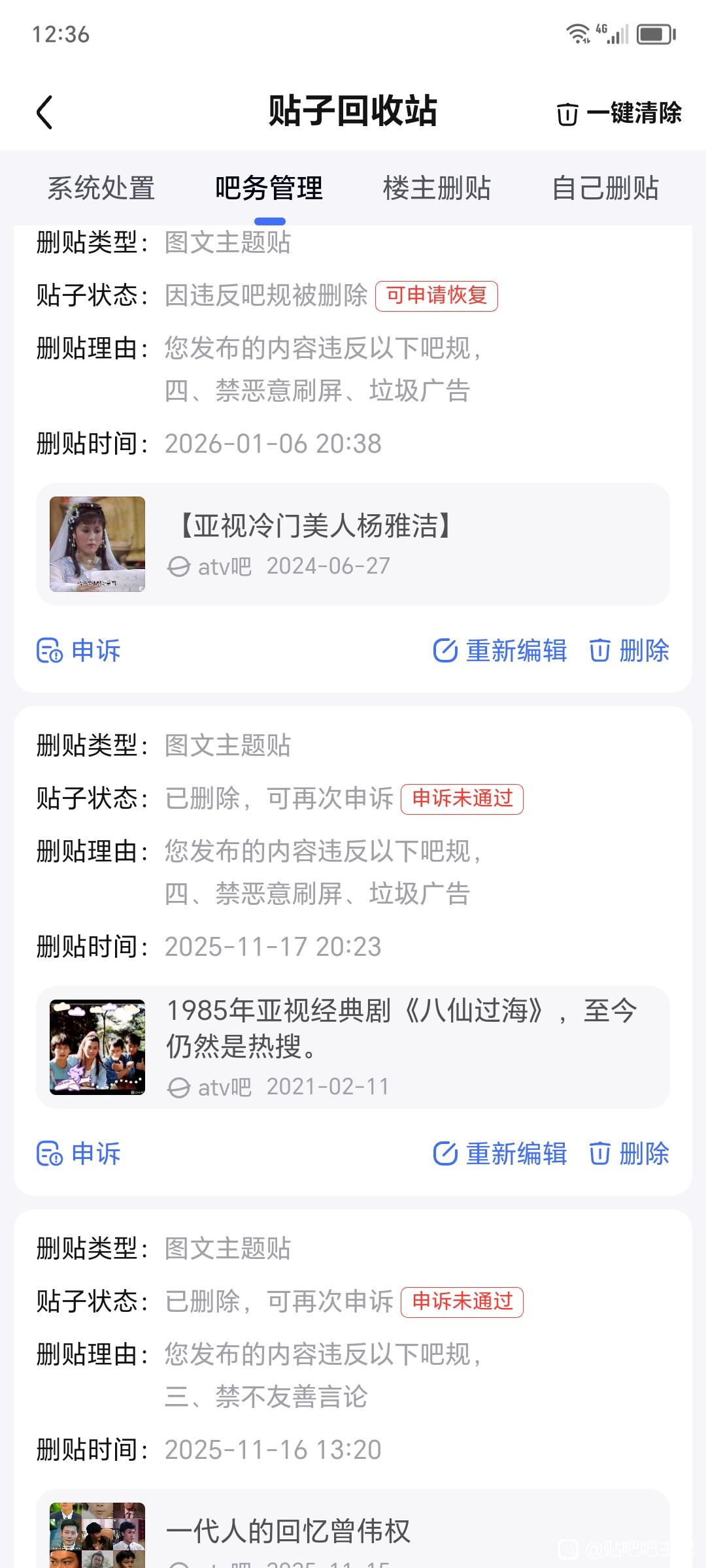Open the 一代人的回忆曾伟权 post card
The image size is (706, 1568).
click(353, 1532)
